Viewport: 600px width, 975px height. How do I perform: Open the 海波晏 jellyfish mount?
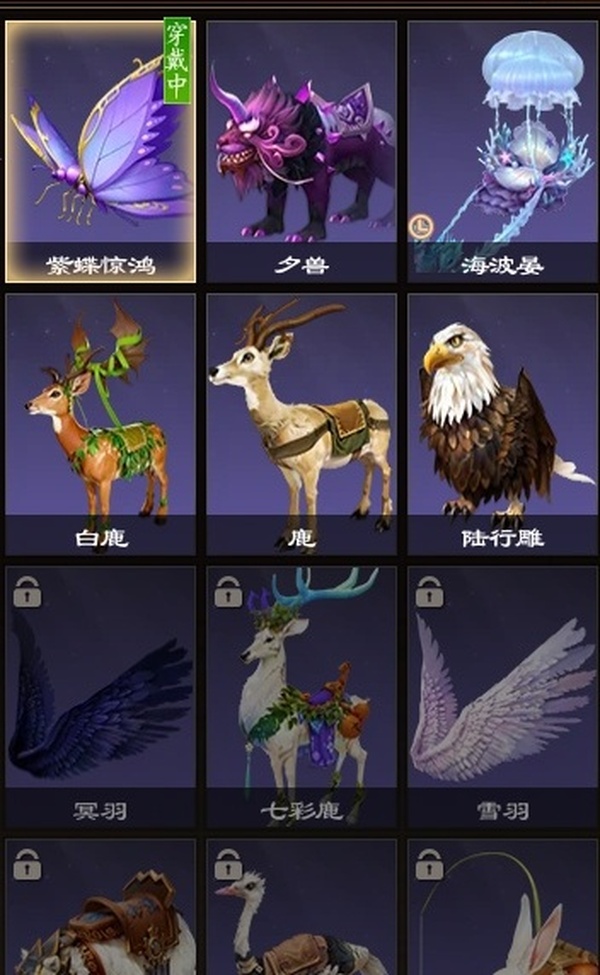[x=502, y=150]
